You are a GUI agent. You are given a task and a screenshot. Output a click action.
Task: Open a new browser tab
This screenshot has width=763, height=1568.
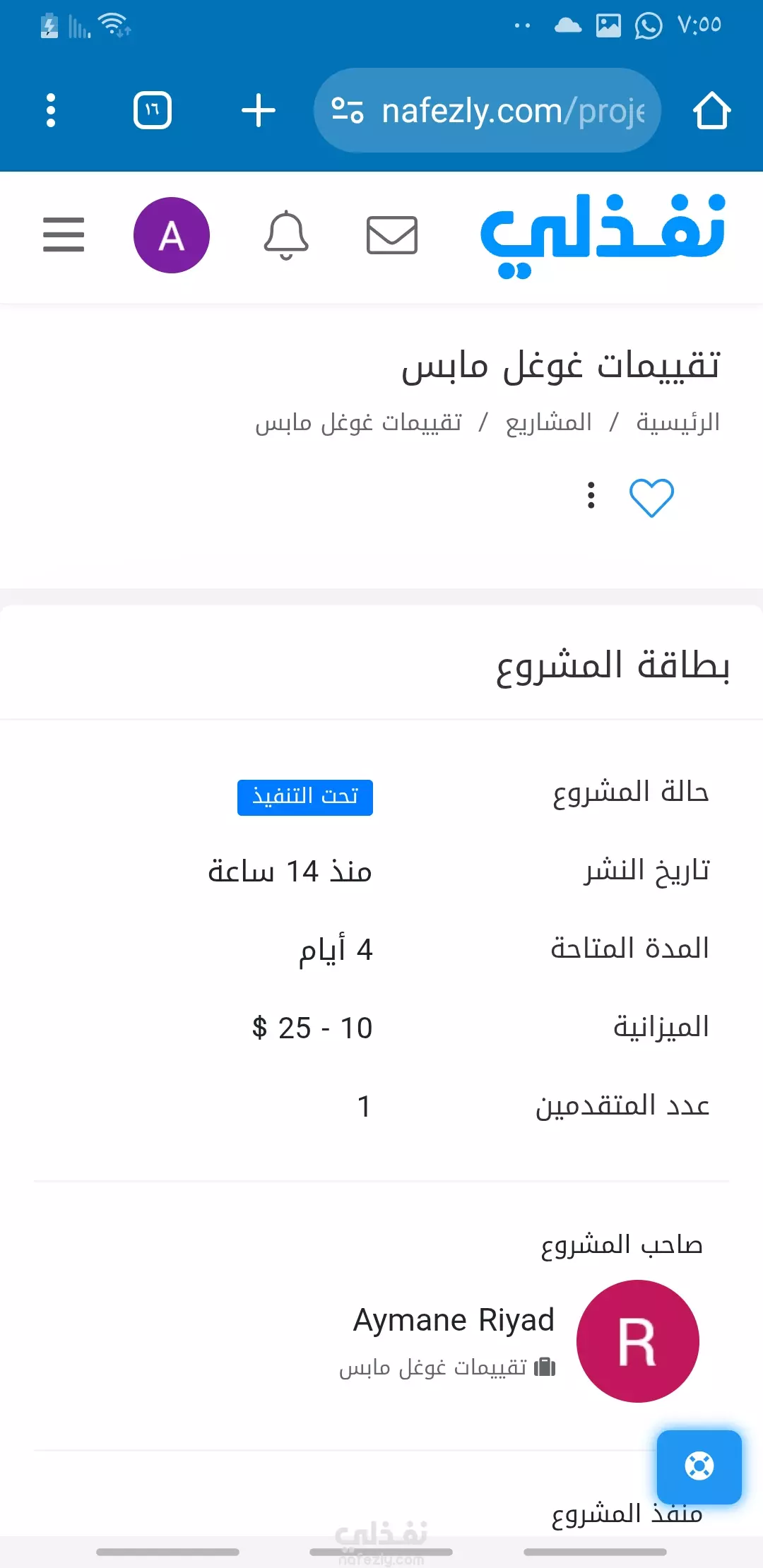click(x=259, y=110)
